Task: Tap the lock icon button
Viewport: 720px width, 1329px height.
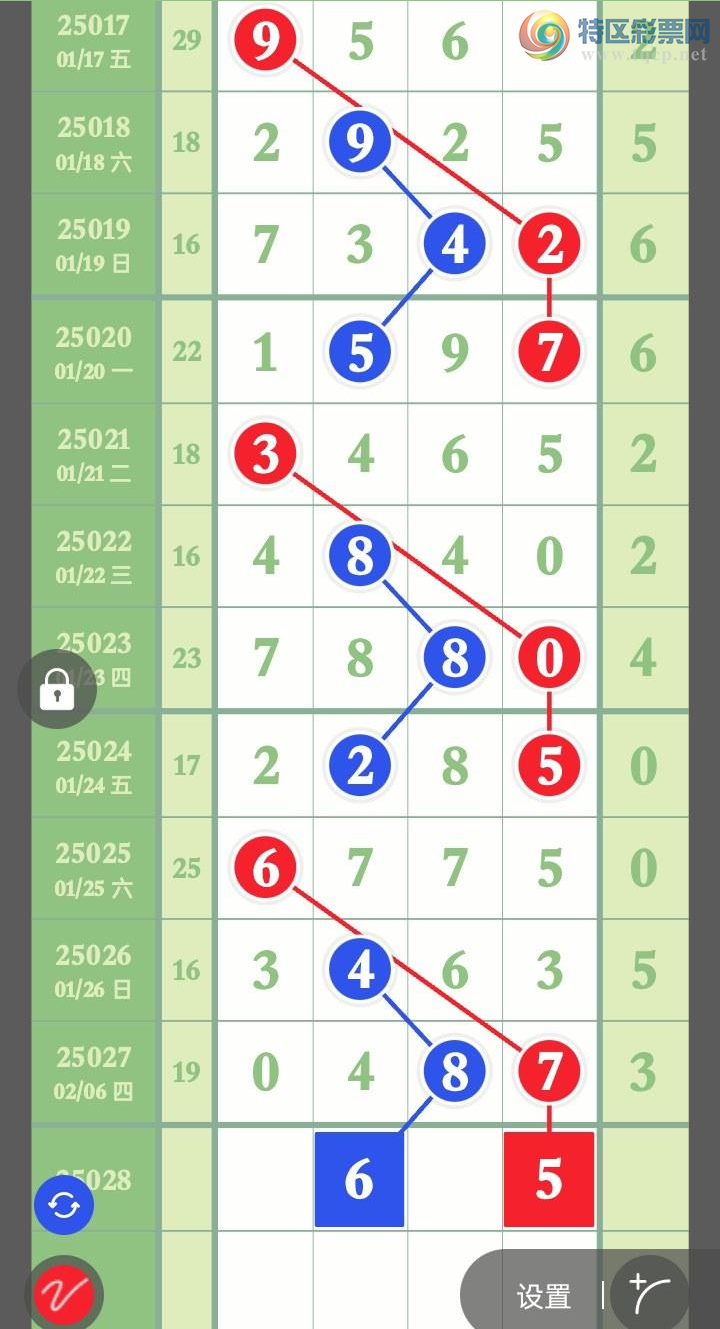Action: (57, 688)
